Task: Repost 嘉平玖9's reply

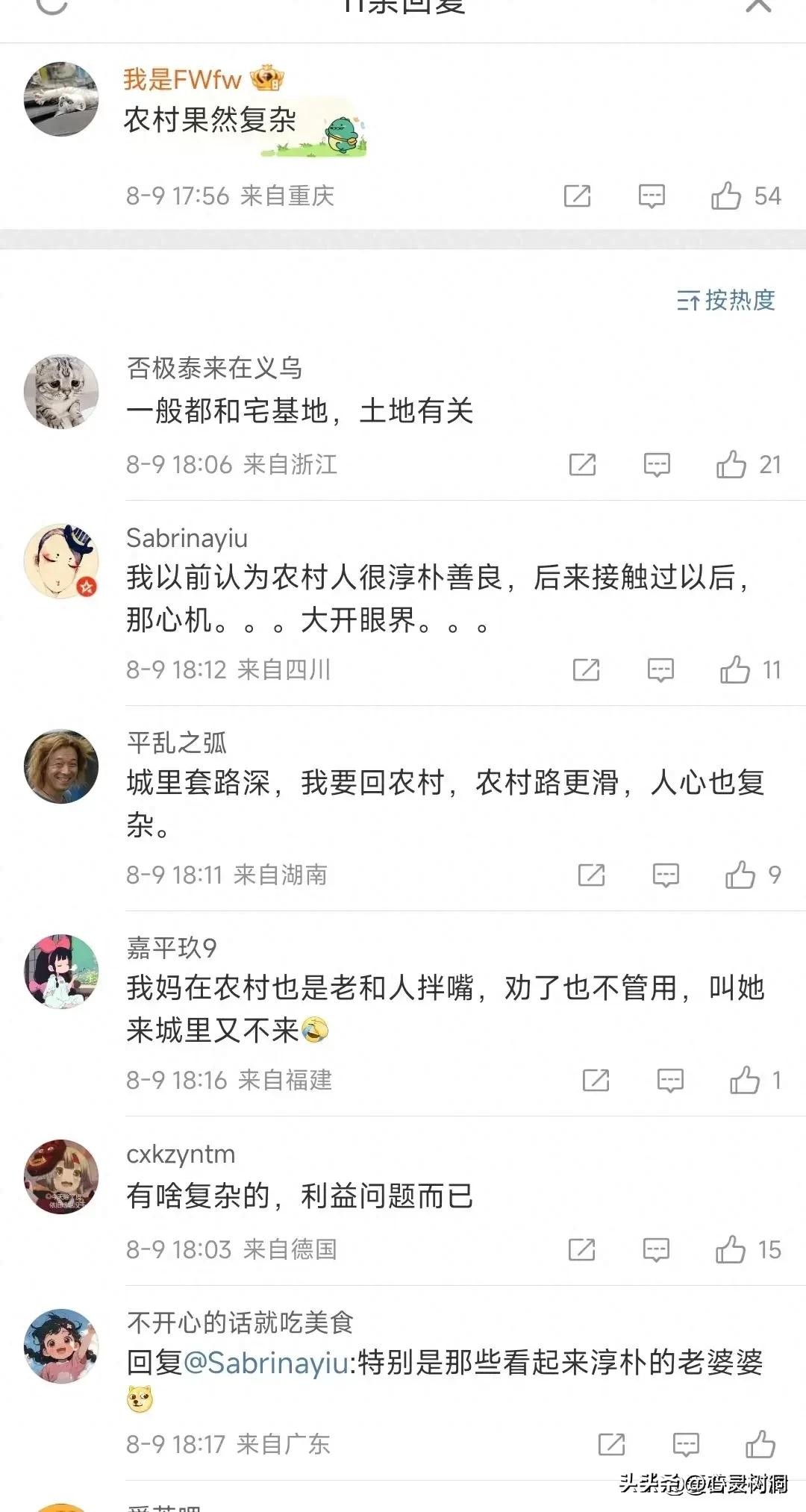Action: pos(596,1080)
